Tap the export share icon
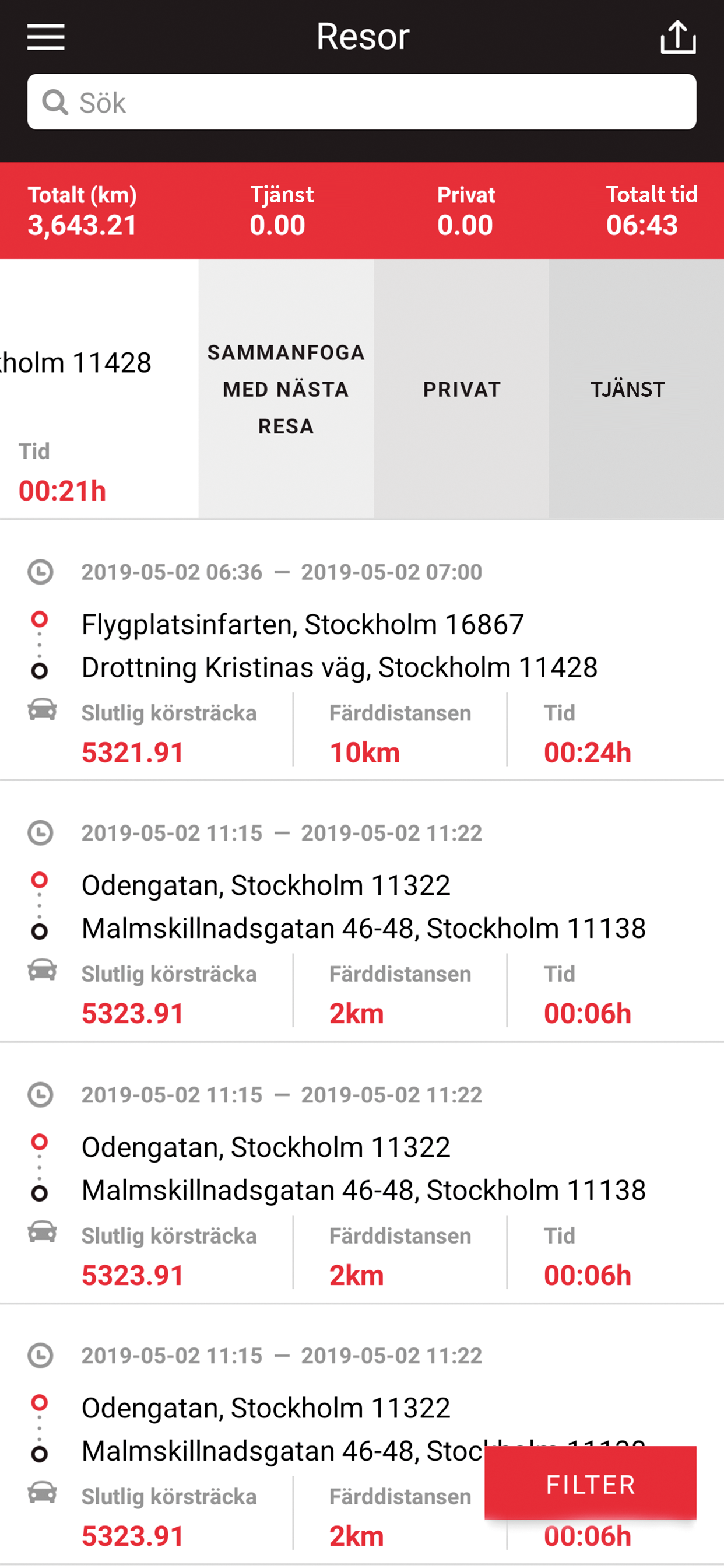This screenshot has height=1568, width=724. click(678, 37)
